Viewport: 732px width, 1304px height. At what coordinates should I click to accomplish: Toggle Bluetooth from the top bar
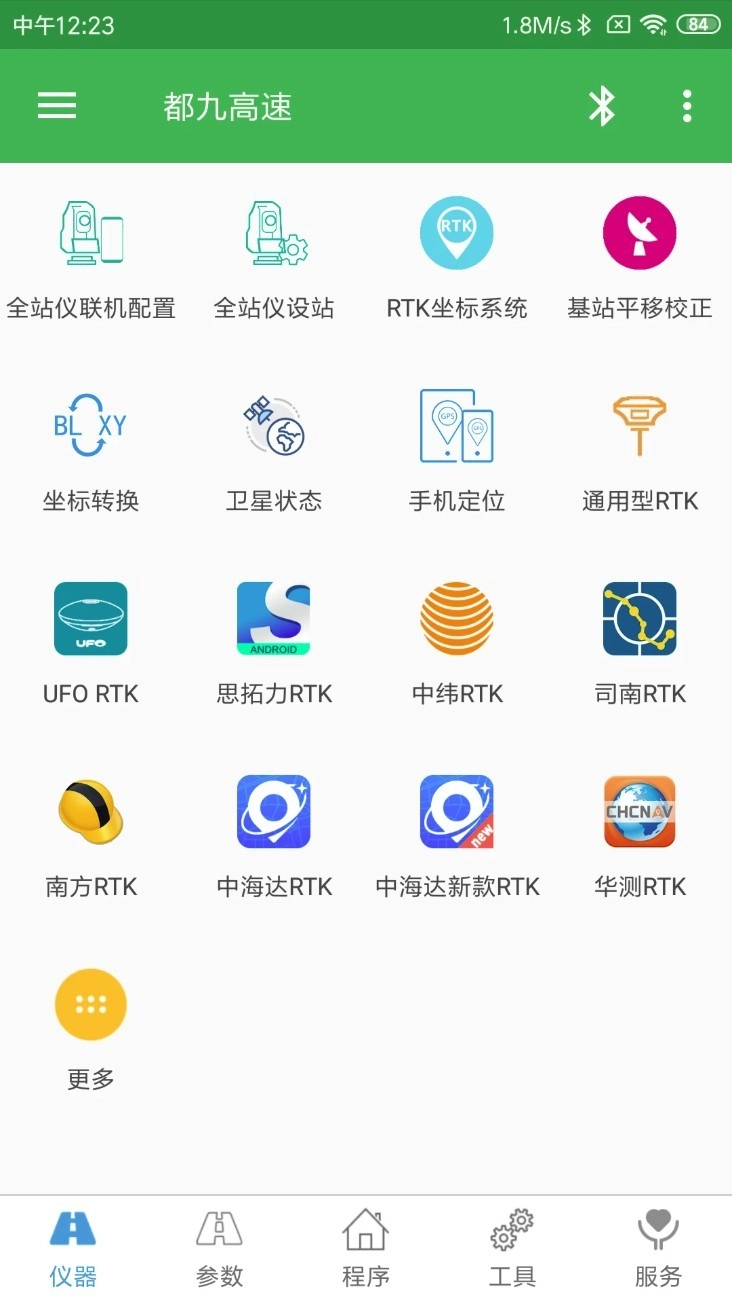(x=603, y=105)
